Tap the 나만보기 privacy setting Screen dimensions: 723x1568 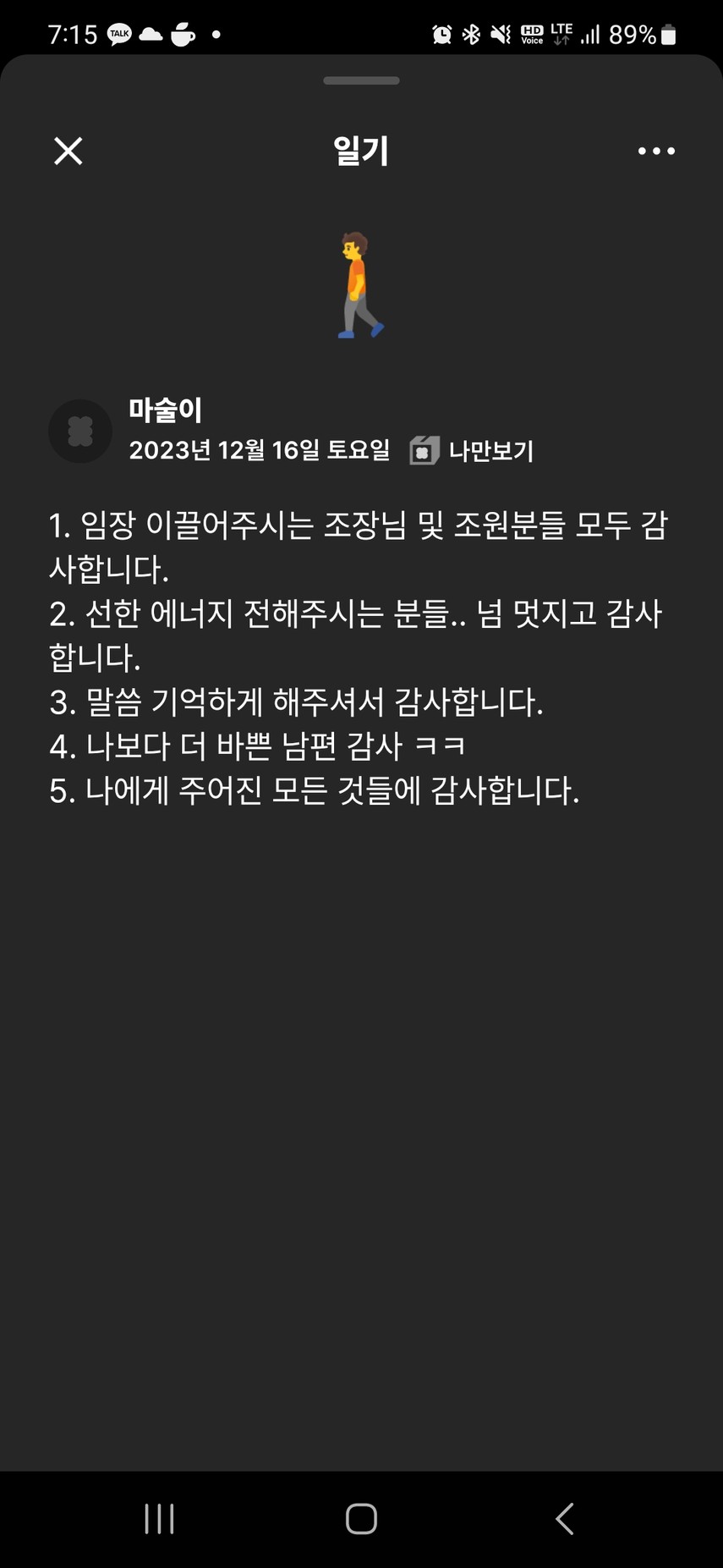471,450
